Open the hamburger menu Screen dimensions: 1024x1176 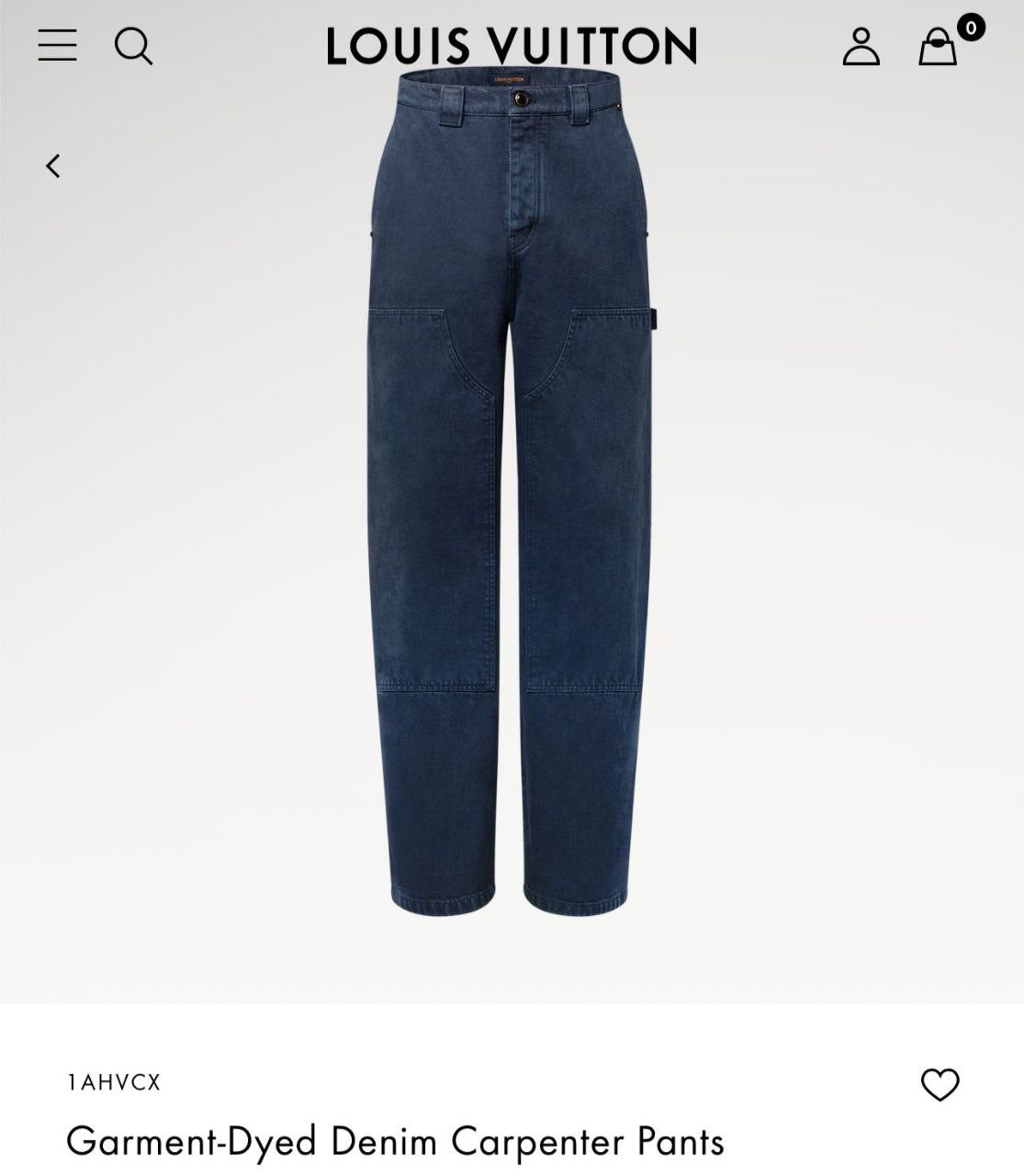coord(57,45)
